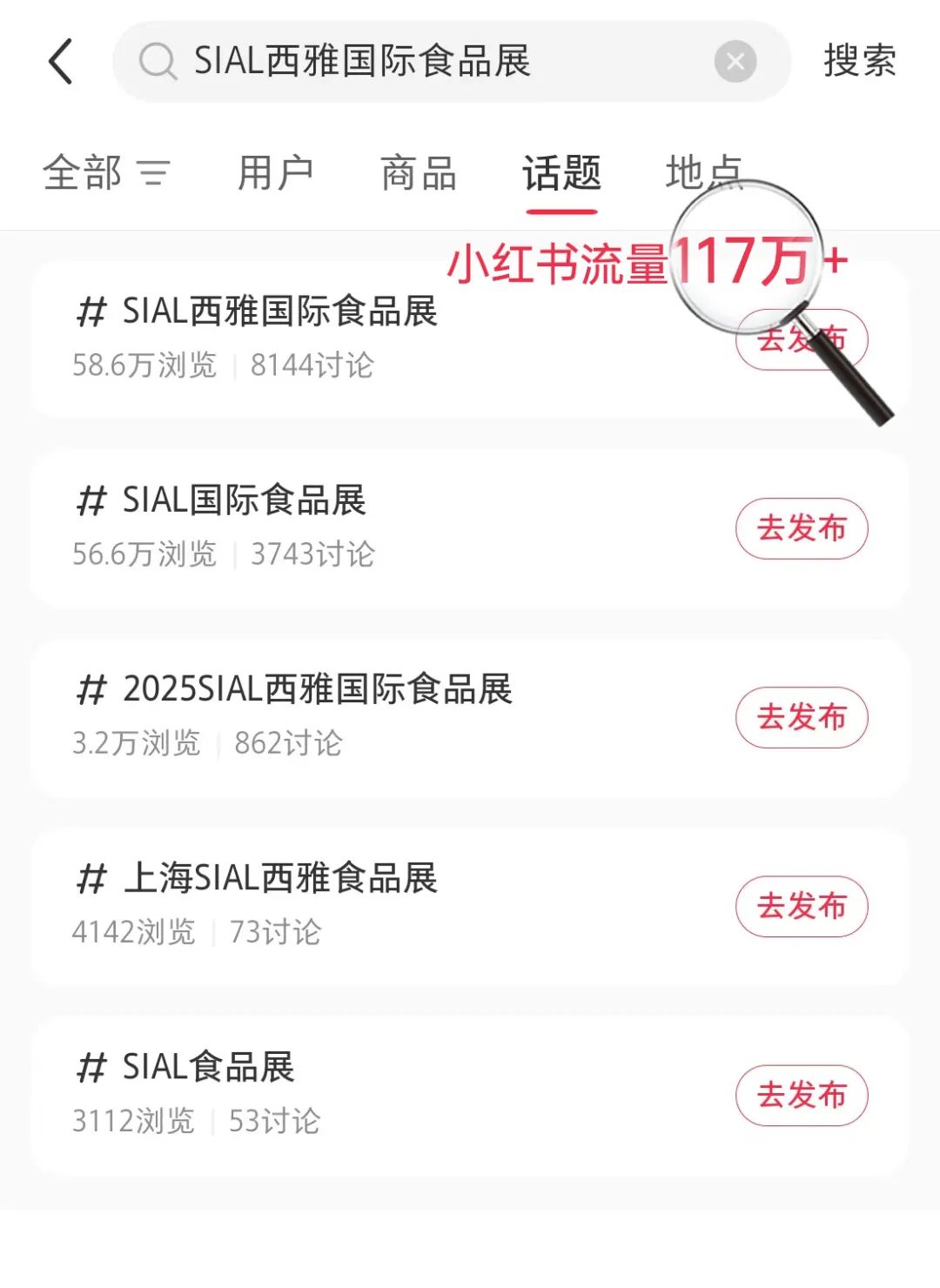Tap 去发布 on SIAL国际食品展 topic
Screen dimensions: 940x1288
click(x=801, y=528)
